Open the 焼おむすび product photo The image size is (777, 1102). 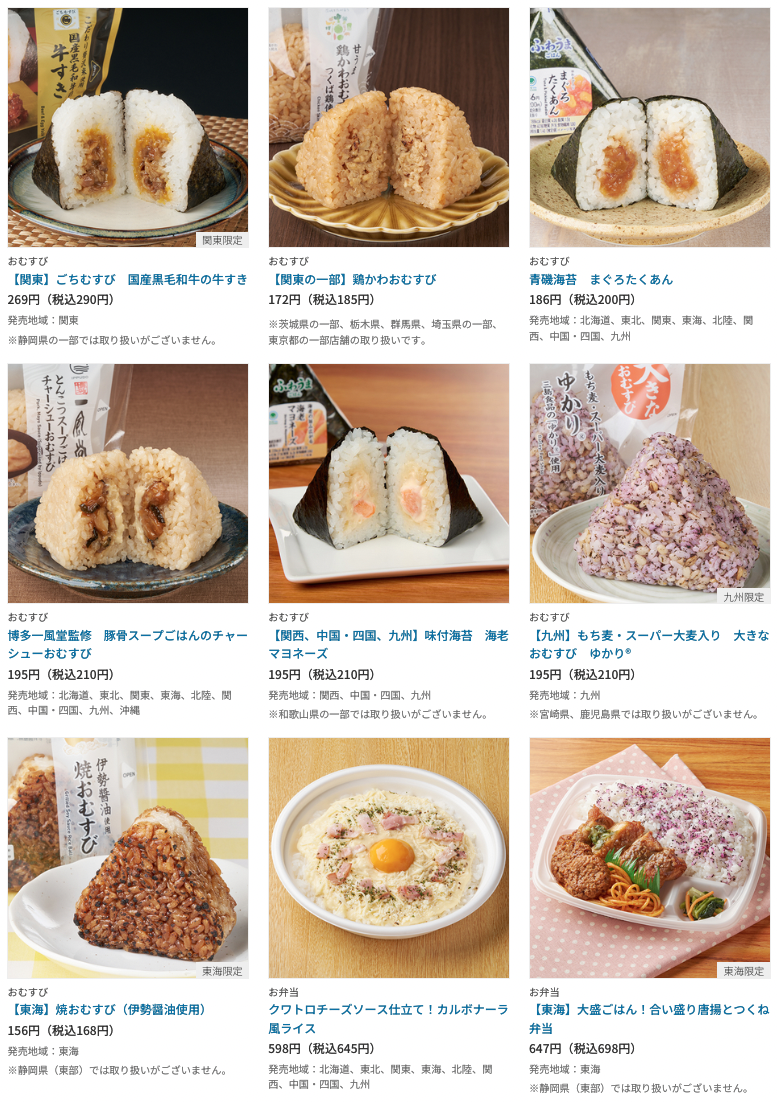coord(128,857)
